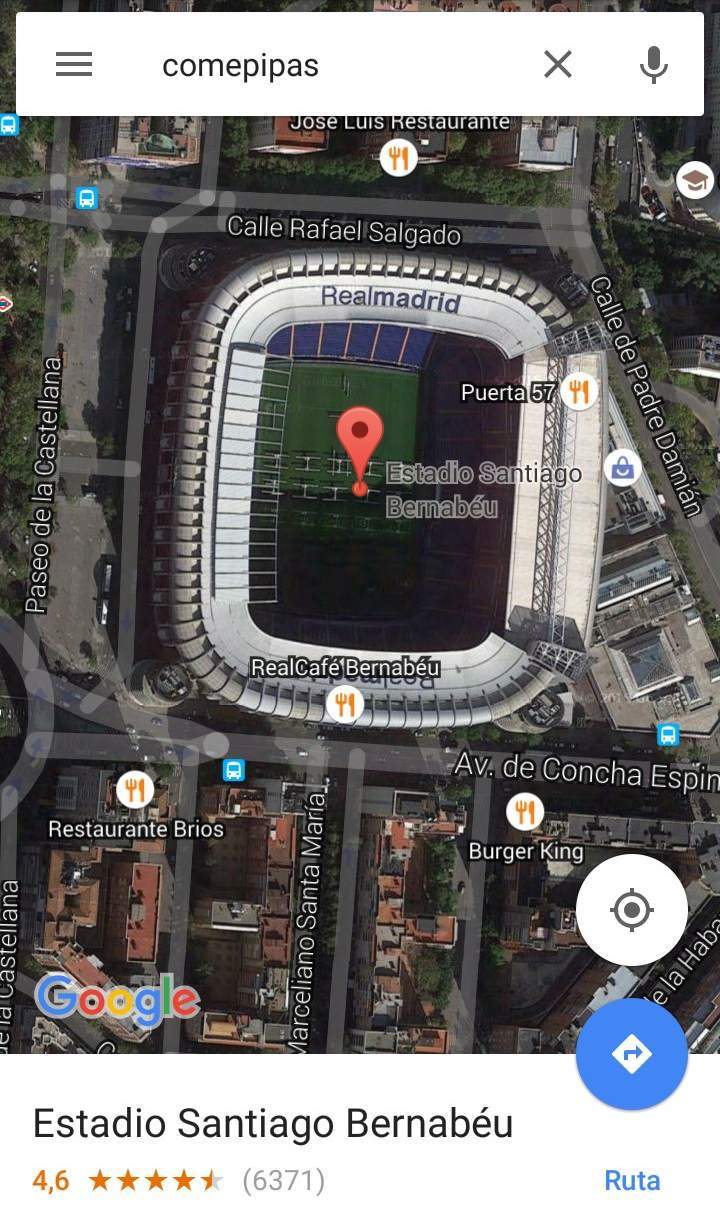720x1230 pixels.
Task: Center map on my location
Action: point(631,910)
